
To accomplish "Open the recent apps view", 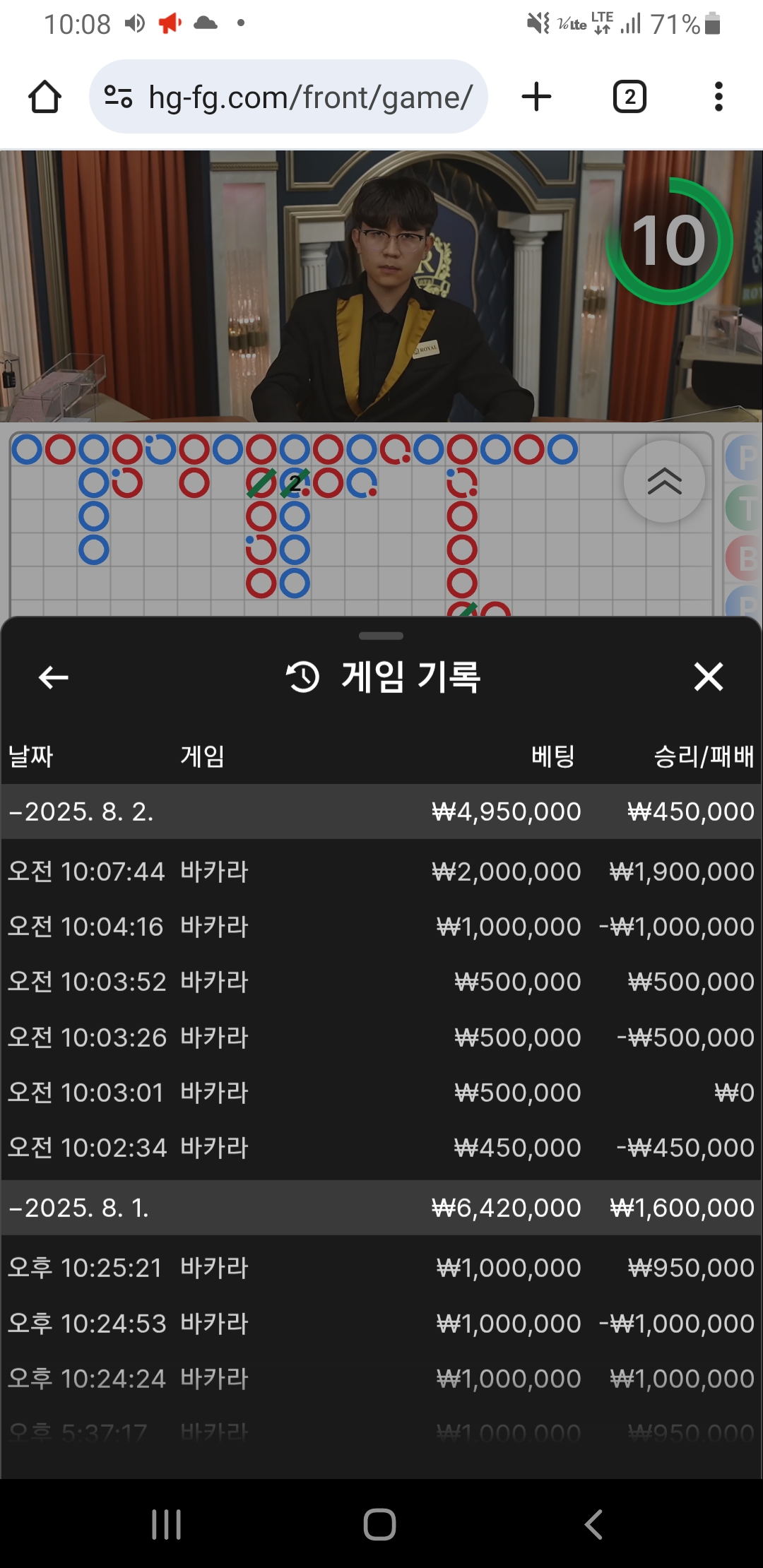I will tap(167, 1524).
